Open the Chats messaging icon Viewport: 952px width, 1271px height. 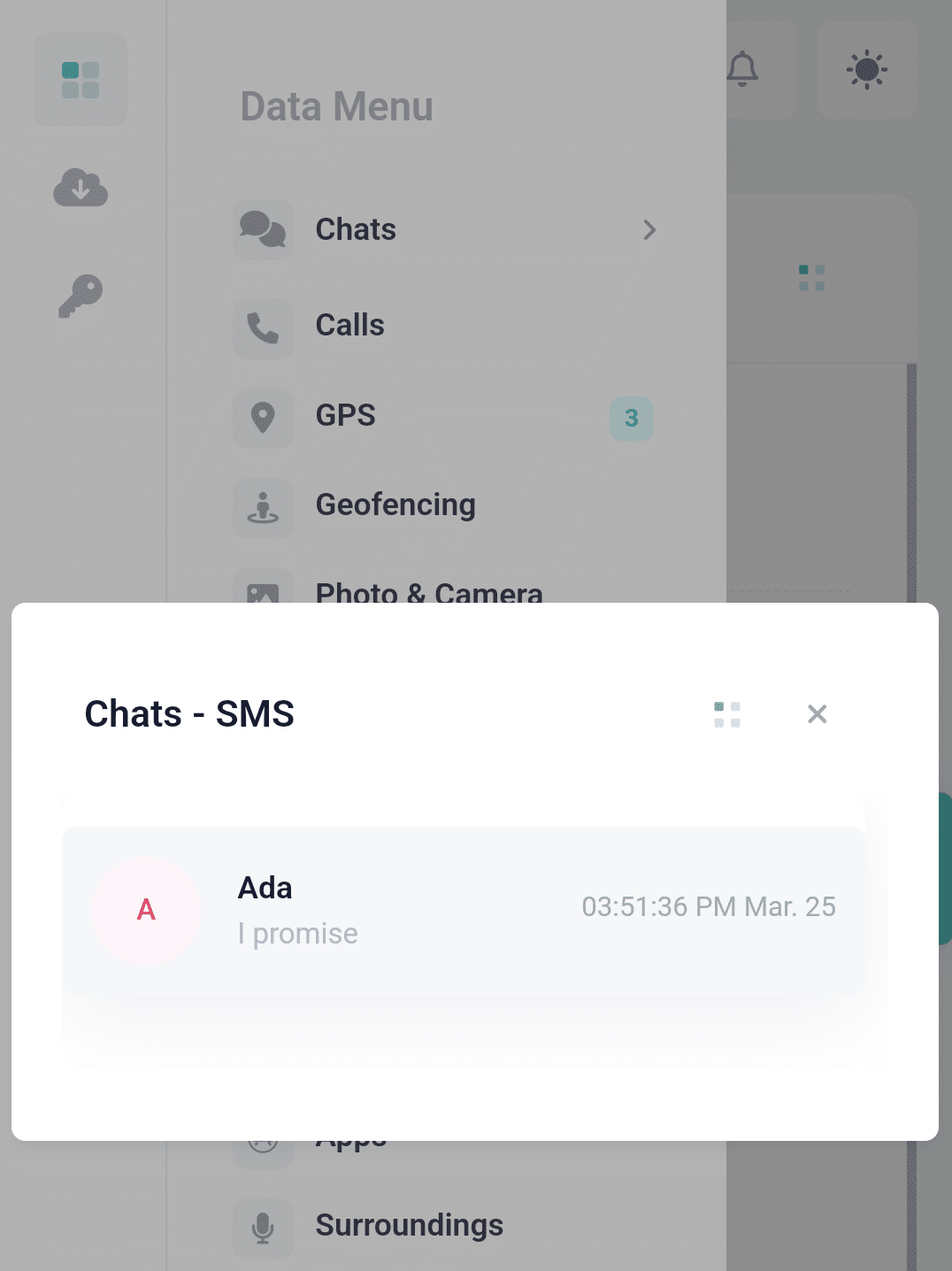coord(263,229)
